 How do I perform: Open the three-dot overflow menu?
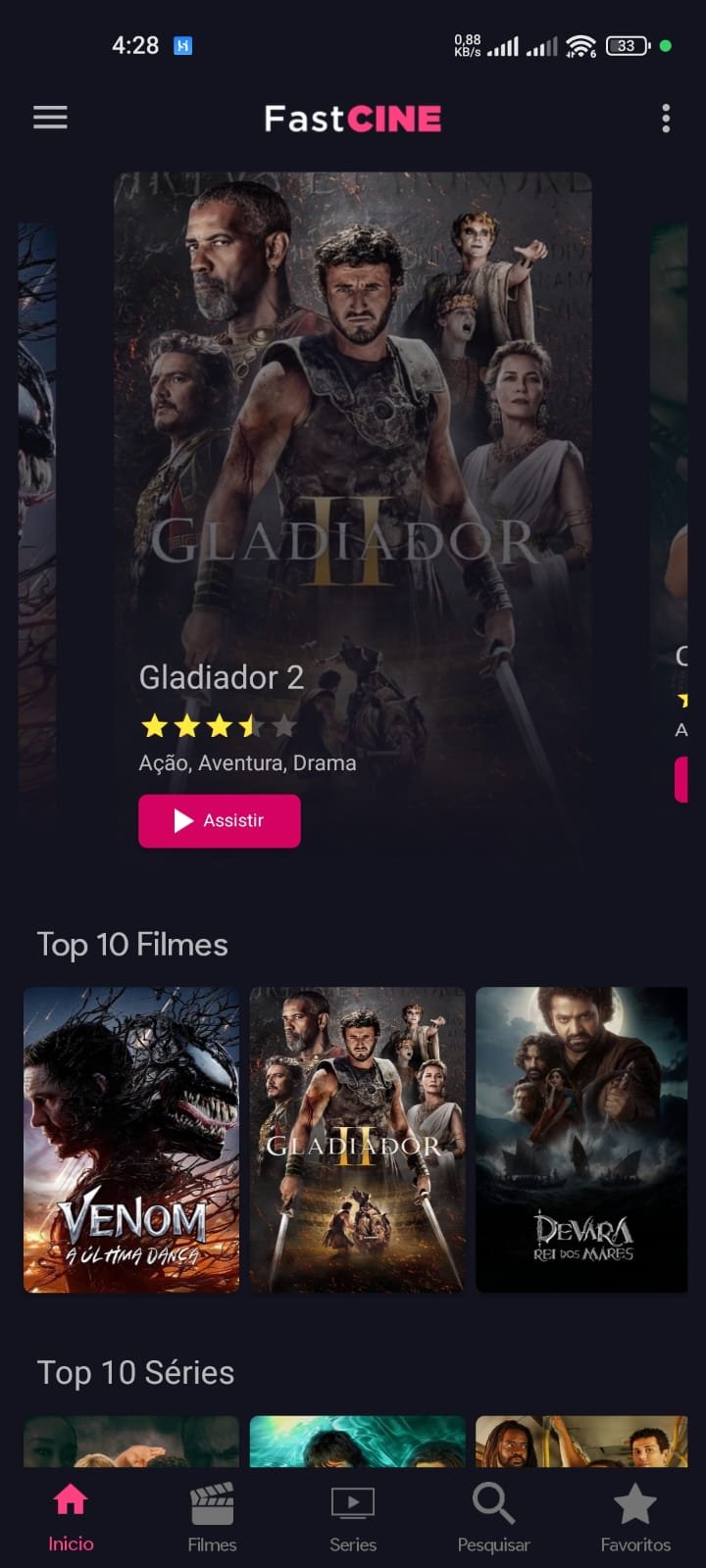[666, 119]
